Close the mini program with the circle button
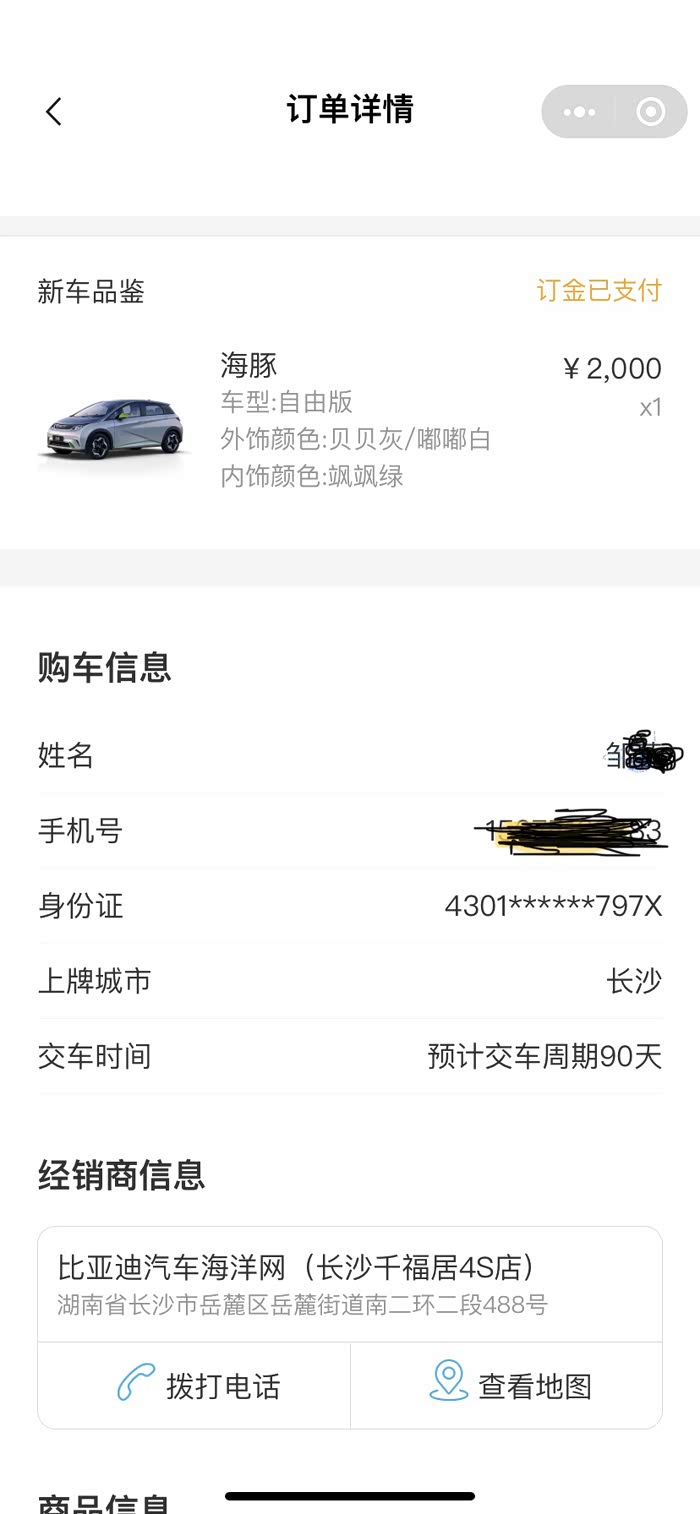Screen dimensions: 700x1514 651,112
